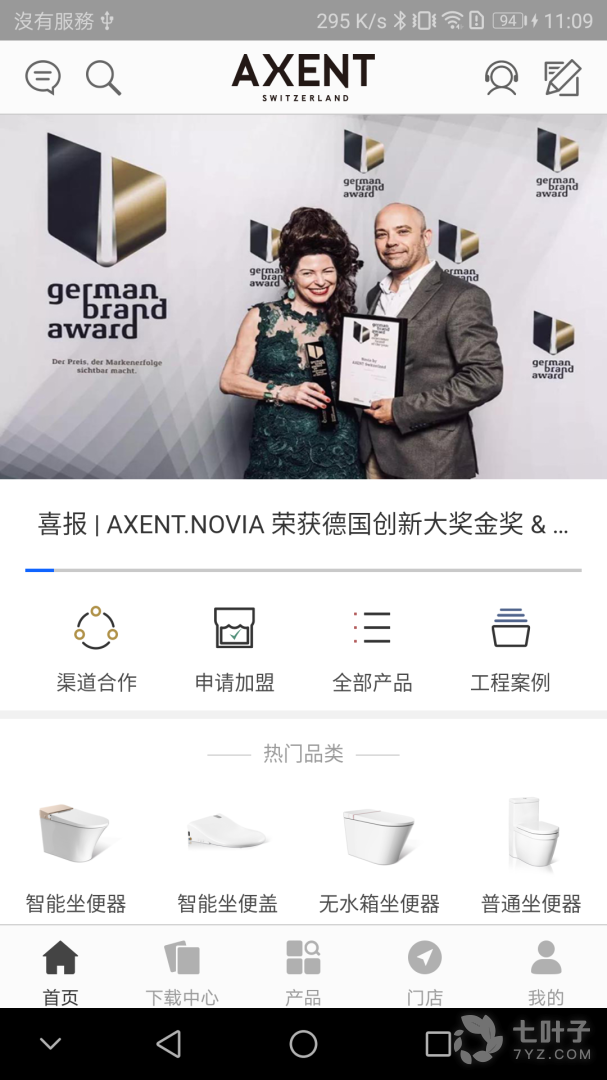The height and width of the screenshot is (1080, 607).
Task: Tap 申请加盟 to apply for franchise
Action: click(234, 649)
